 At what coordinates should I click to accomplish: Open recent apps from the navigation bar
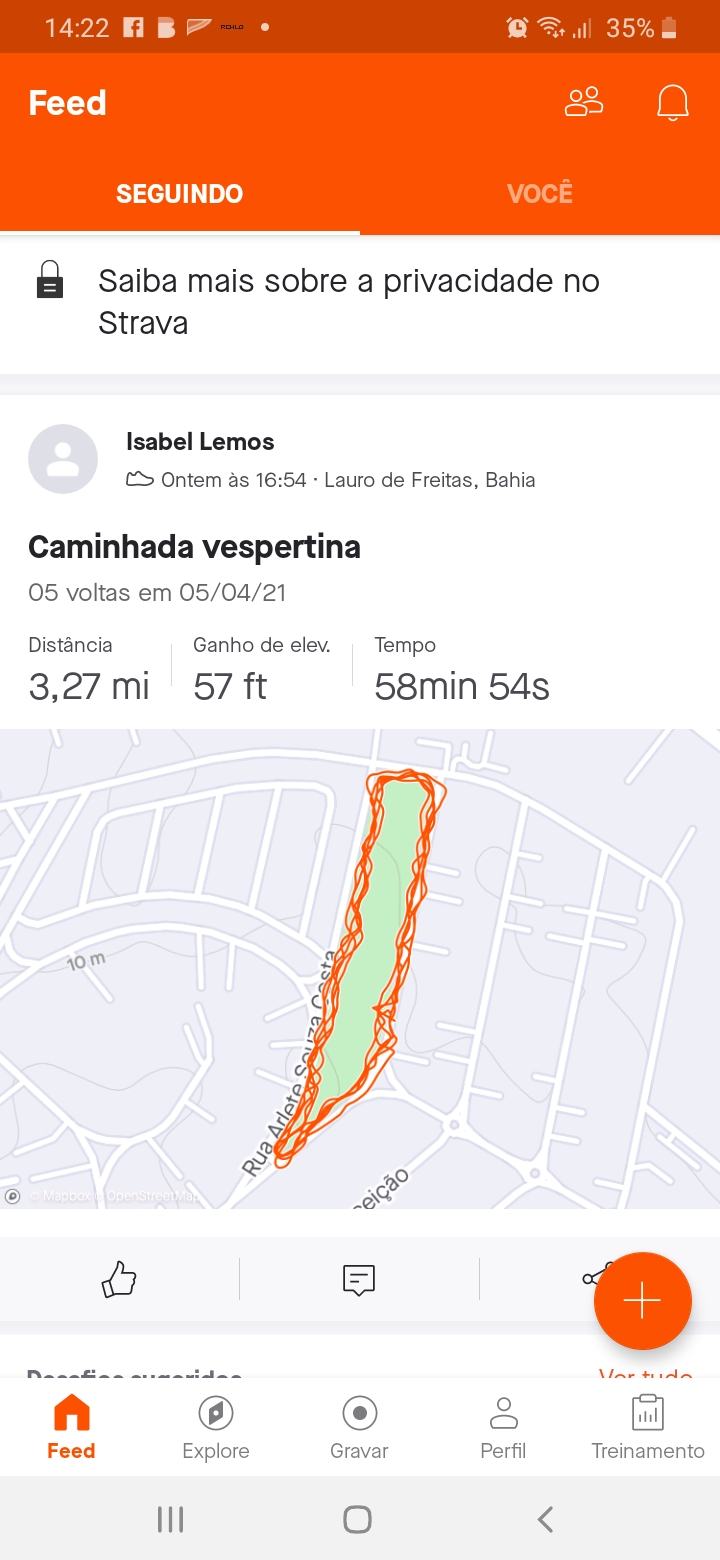(x=171, y=1520)
